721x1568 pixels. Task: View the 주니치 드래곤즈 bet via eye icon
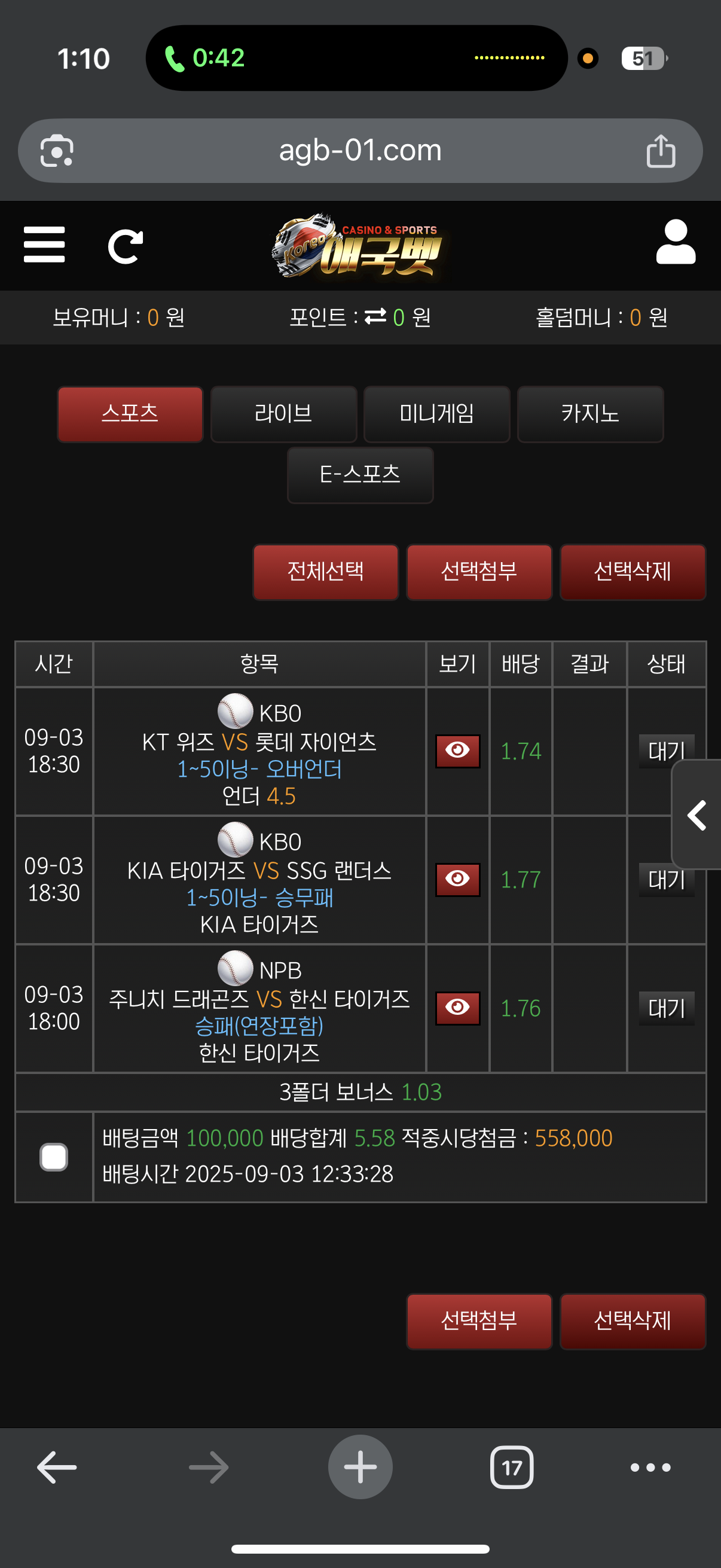click(457, 1009)
